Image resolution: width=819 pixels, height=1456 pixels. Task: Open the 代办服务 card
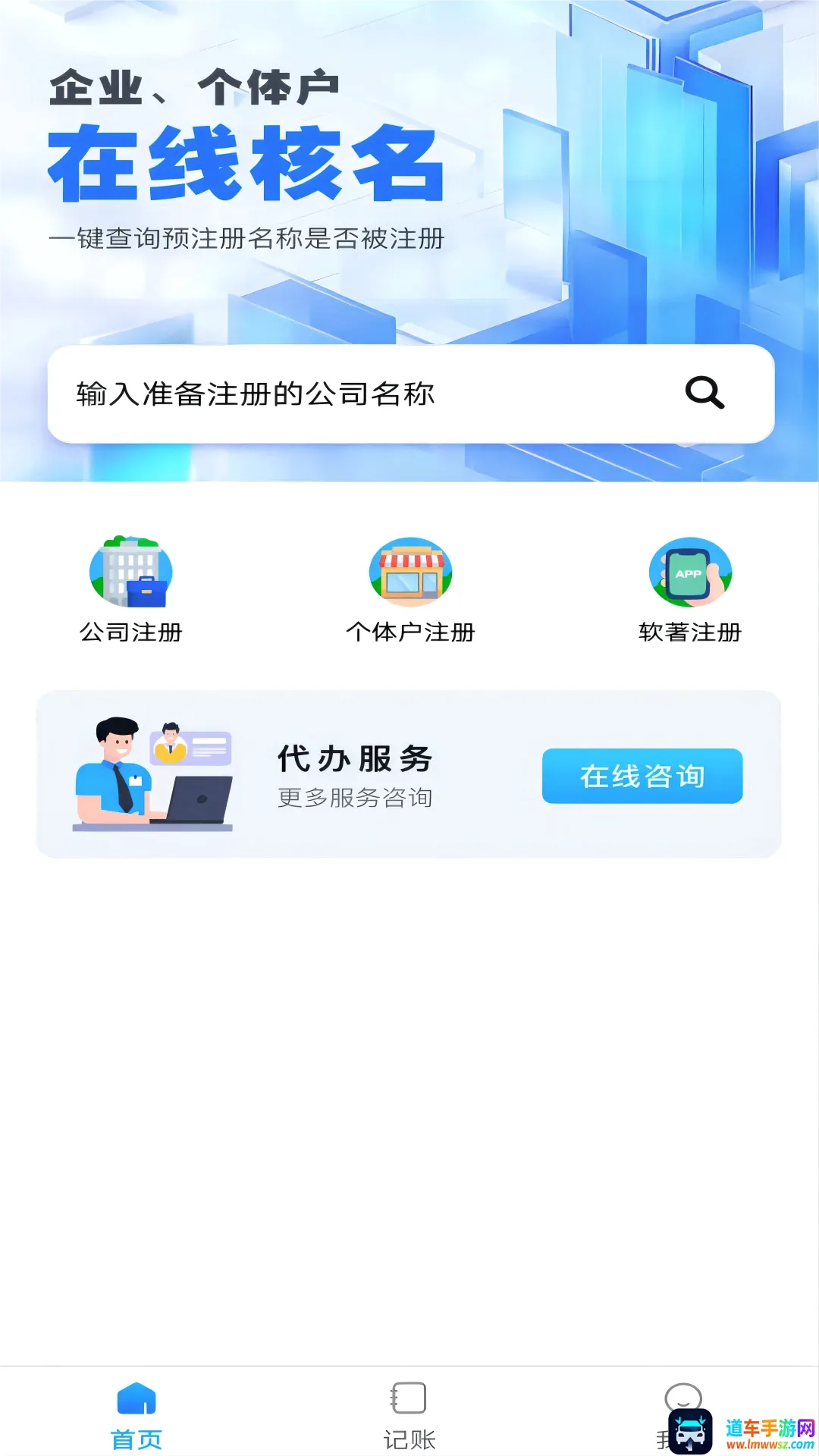pyautogui.click(x=409, y=774)
